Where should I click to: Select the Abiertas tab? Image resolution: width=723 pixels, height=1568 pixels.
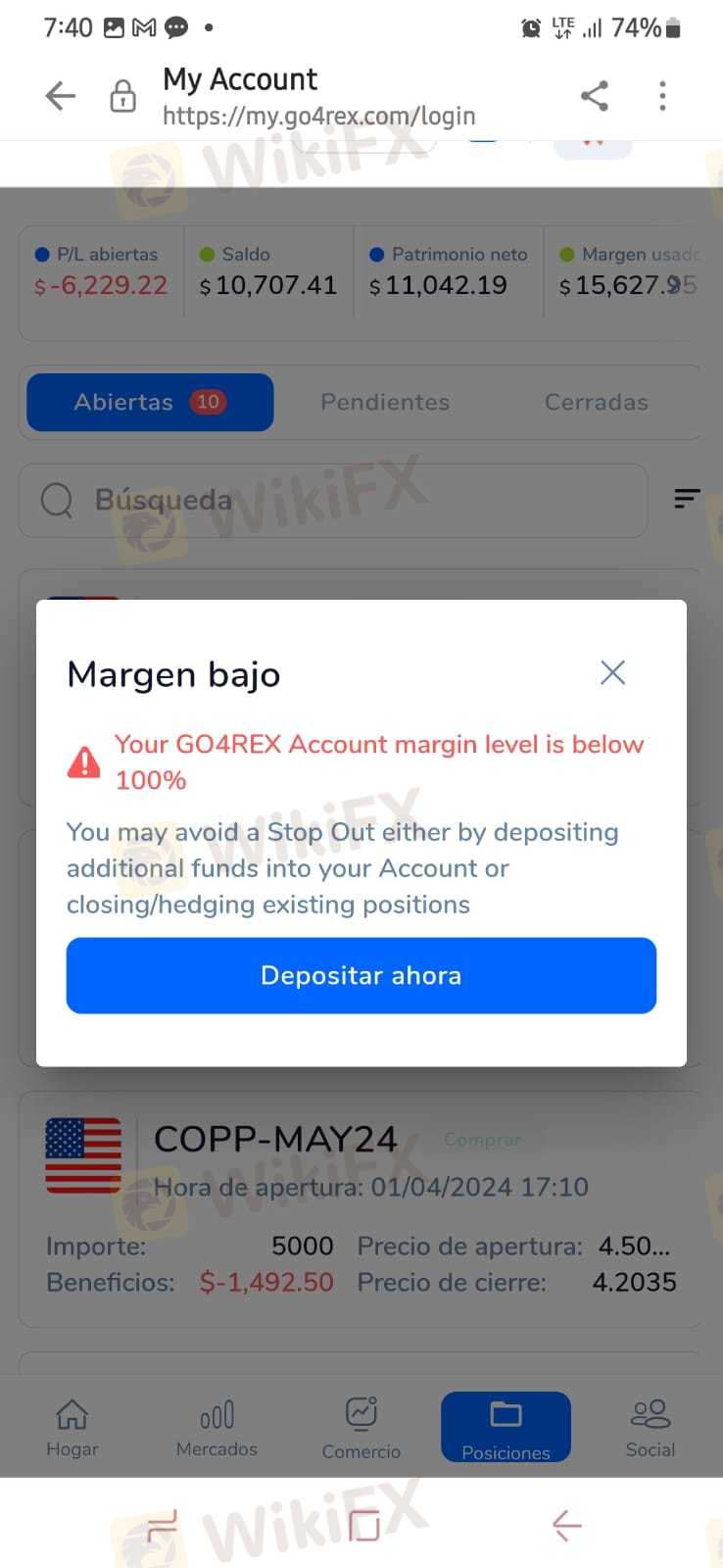pyautogui.click(x=150, y=402)
